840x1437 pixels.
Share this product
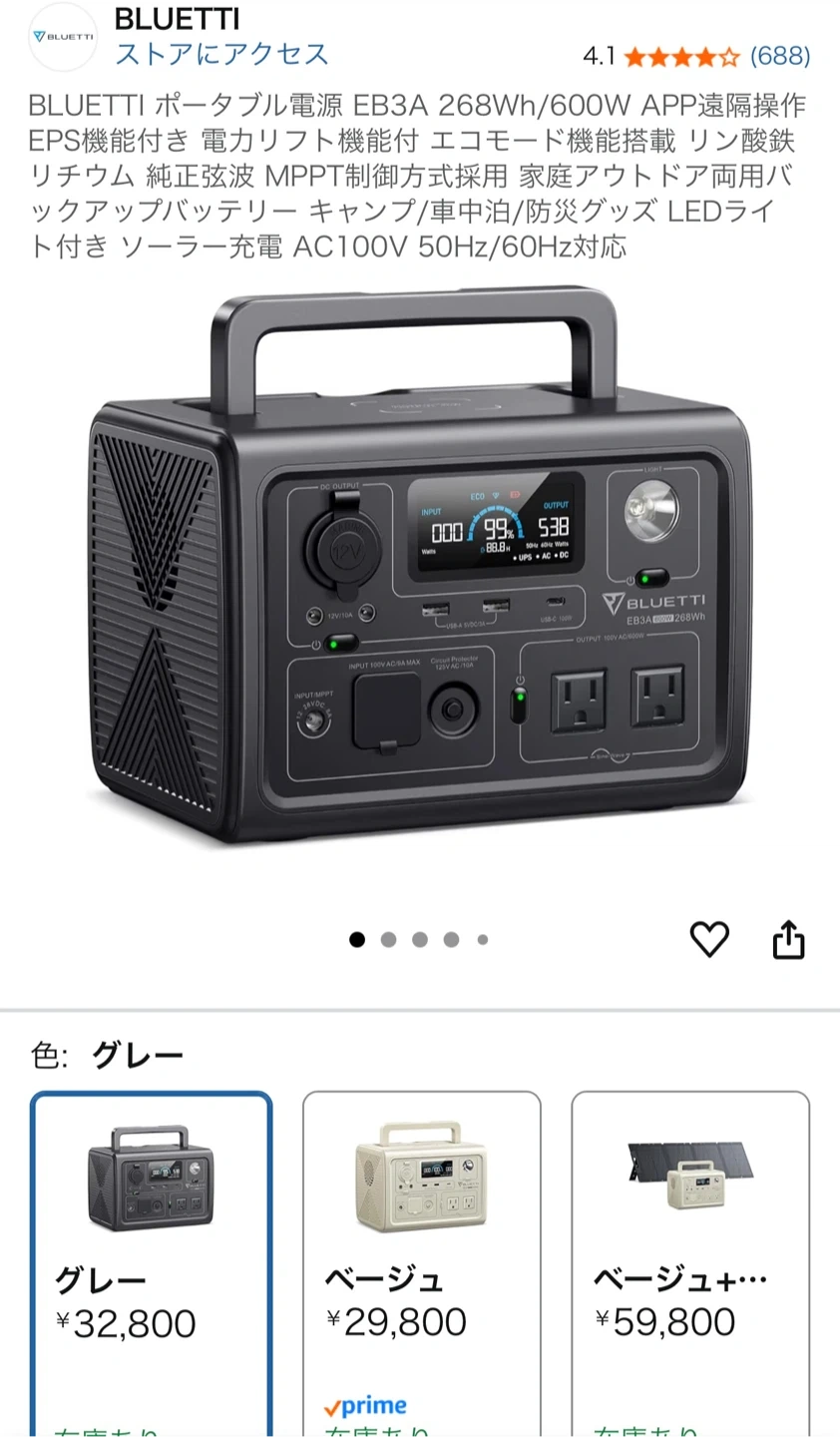tap(788, 939)
